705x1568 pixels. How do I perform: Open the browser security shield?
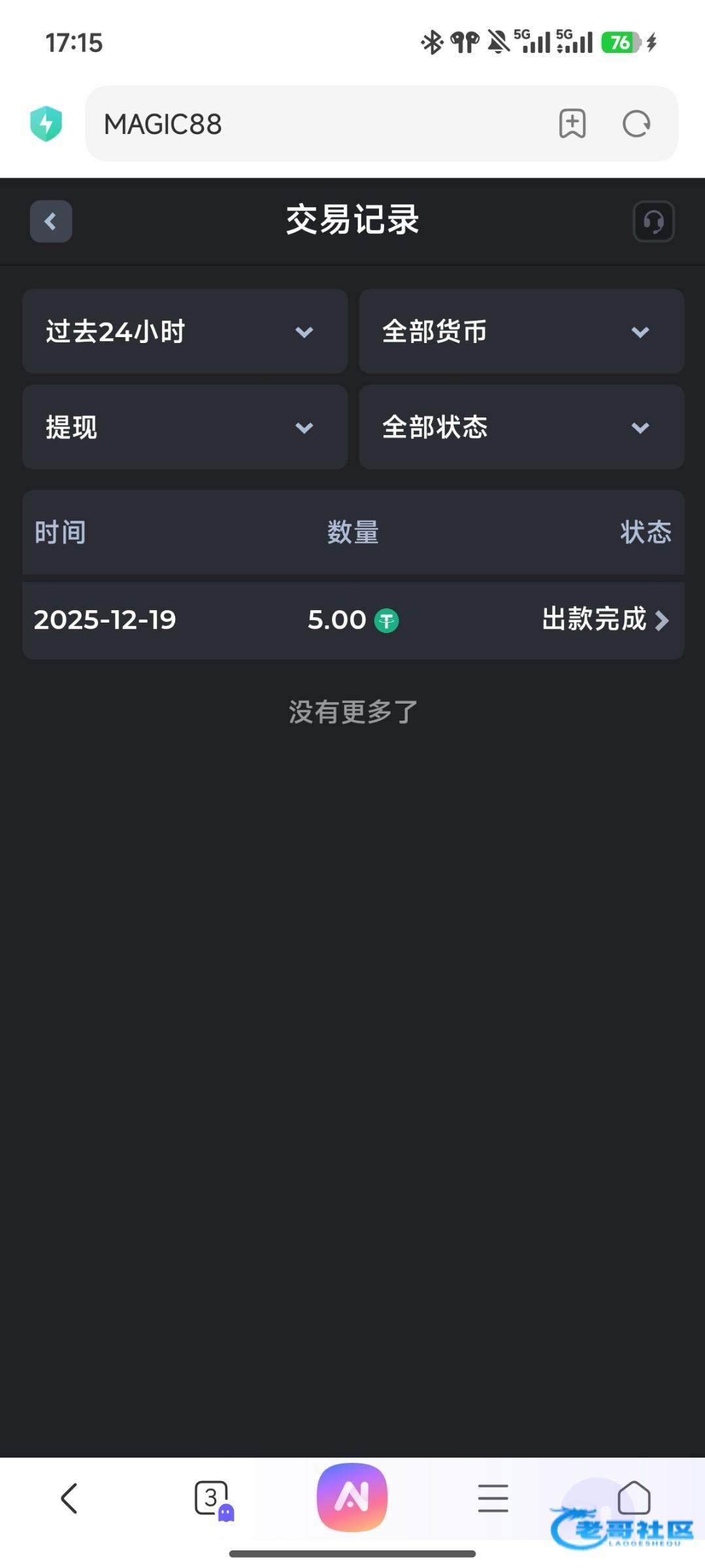point(46,124)
